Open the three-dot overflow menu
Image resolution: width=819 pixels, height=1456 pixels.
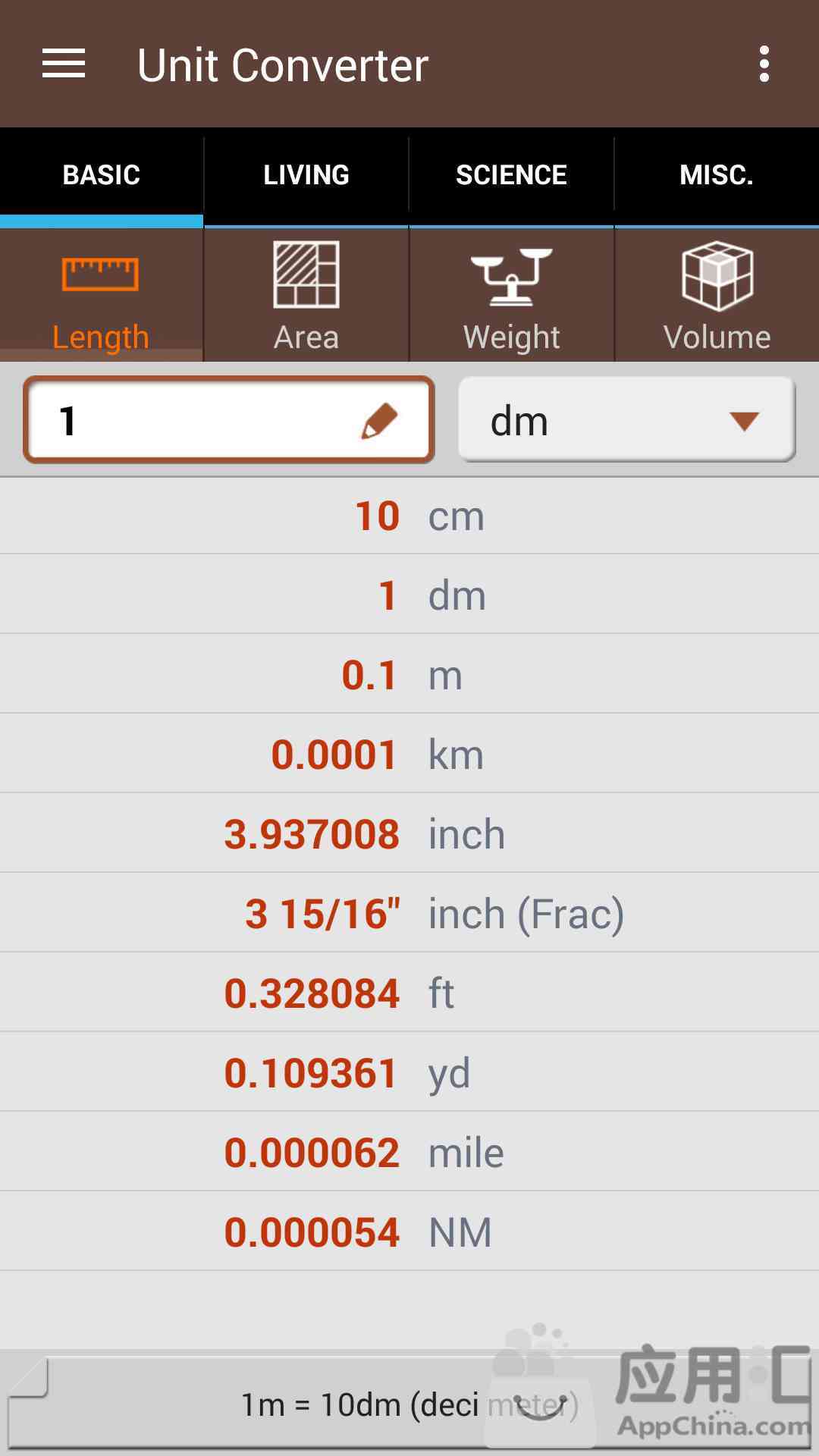click(x=764, y=64)
